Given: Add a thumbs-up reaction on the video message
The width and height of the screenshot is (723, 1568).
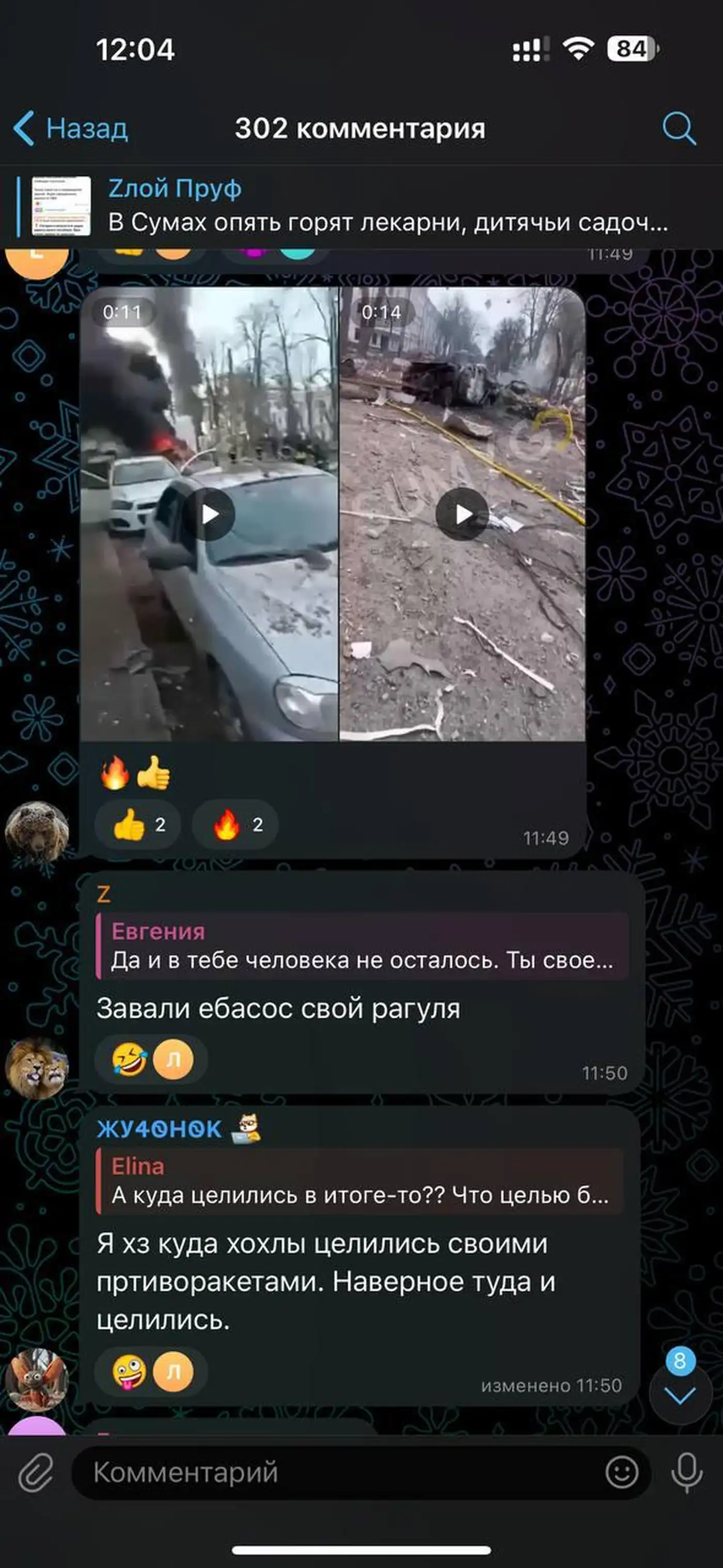Looking at the screenshot, I should coord(138,825).
